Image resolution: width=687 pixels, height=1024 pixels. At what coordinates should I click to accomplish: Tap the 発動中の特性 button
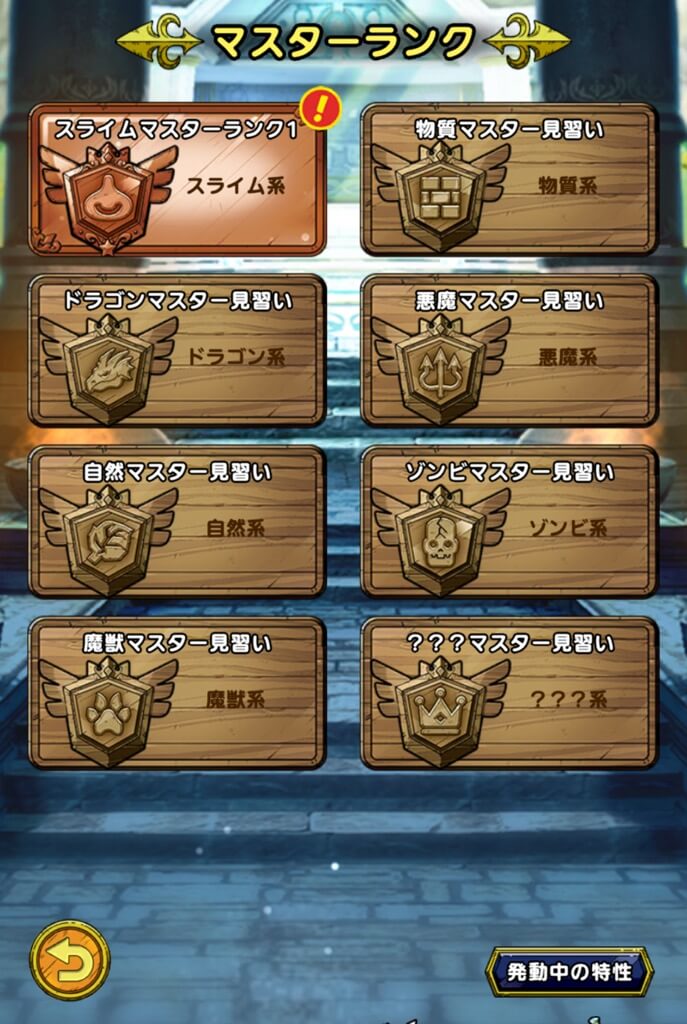click(569, 971)
